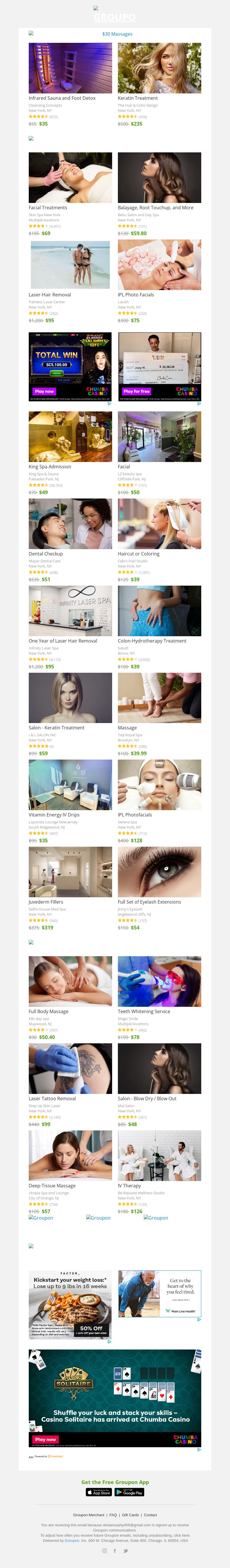Viewport: 230px width, 1568px height.
Task: View the Keratin Treatment deal for $235
Action: click(x=159, y=68)
